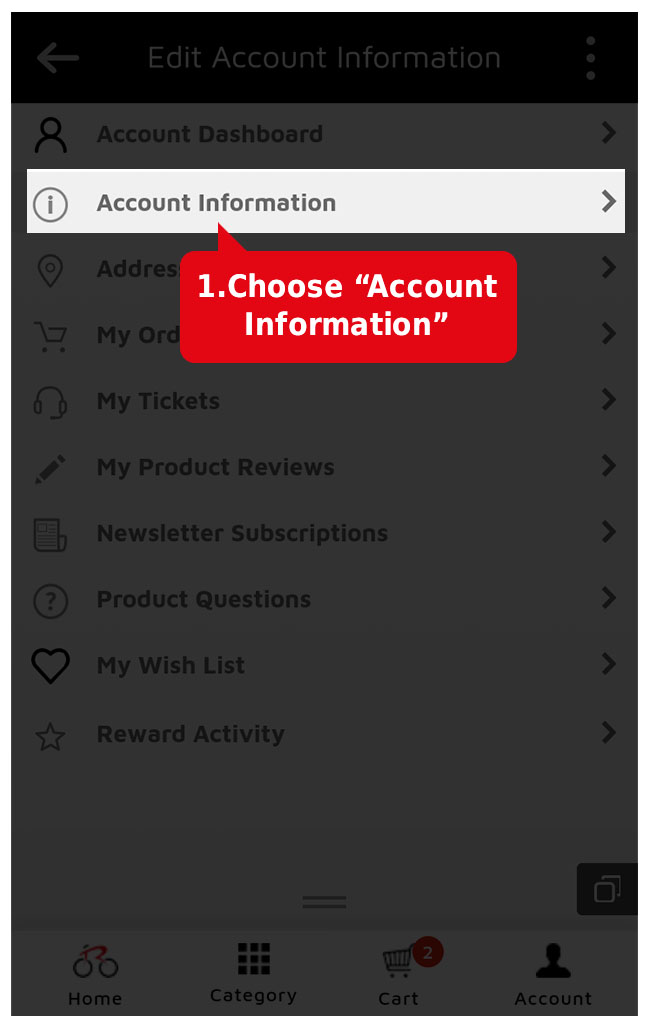Open the Cart tab
The width and height of the screenshot is (650, 1032).
400,974
